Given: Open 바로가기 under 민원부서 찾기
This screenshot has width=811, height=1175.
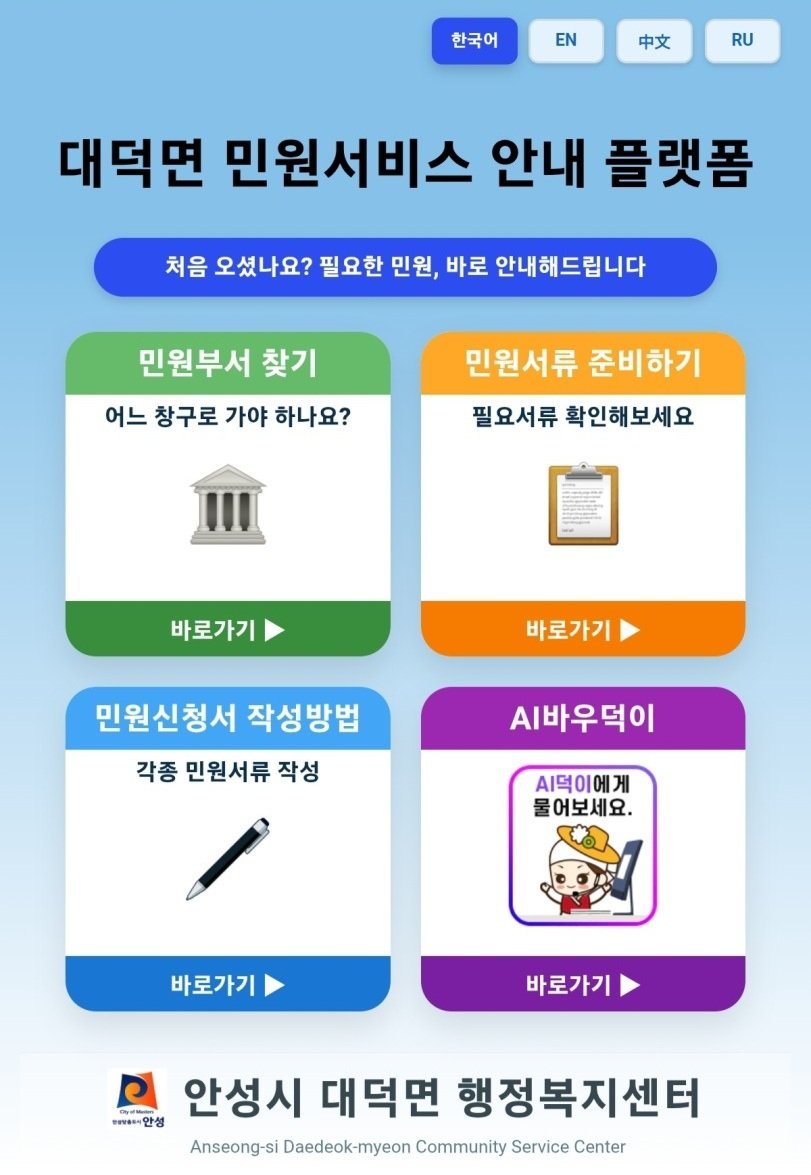Looking at the screenshot, I should tap(228, 629).
